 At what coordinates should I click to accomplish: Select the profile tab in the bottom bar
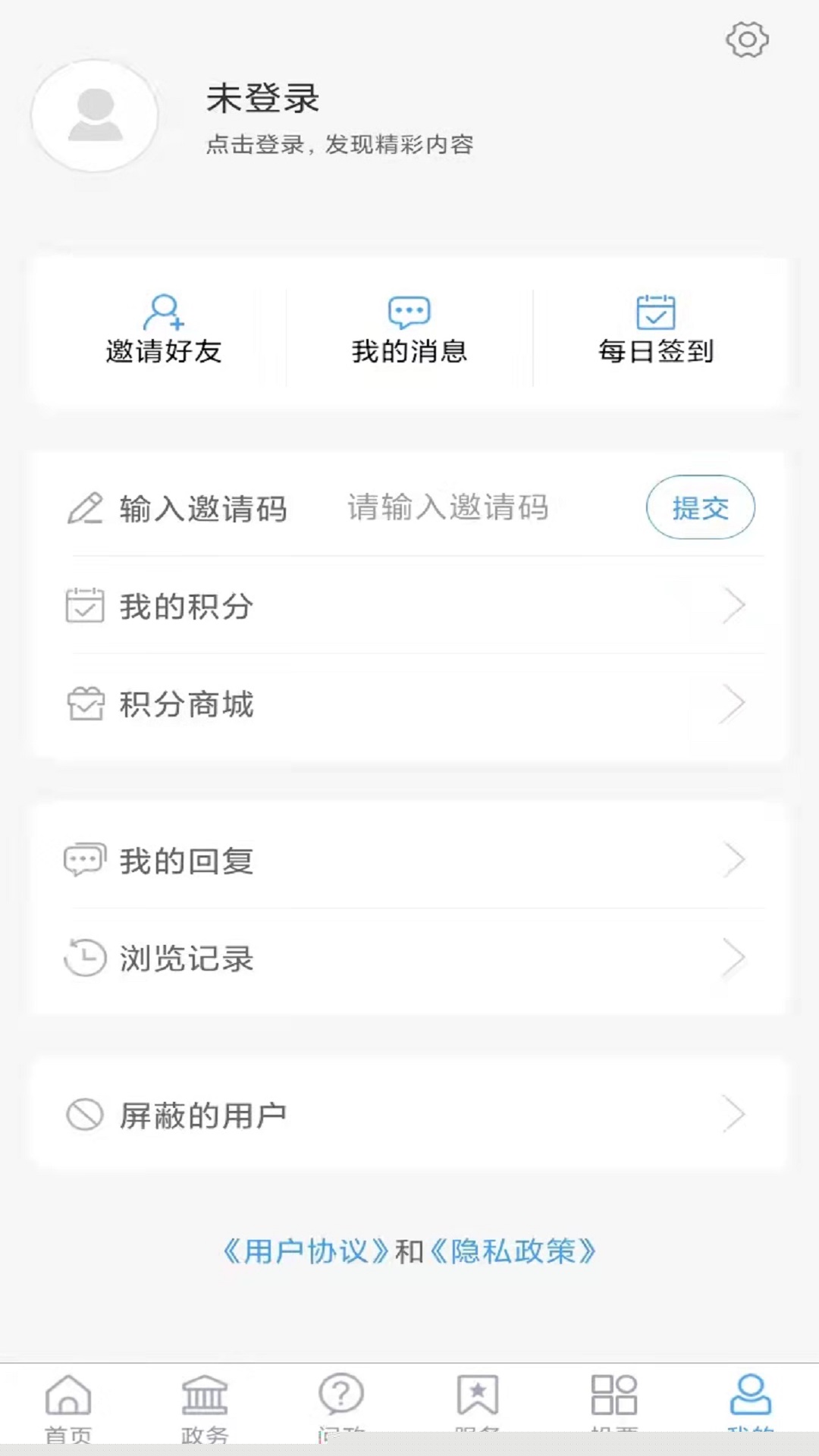751,1403
